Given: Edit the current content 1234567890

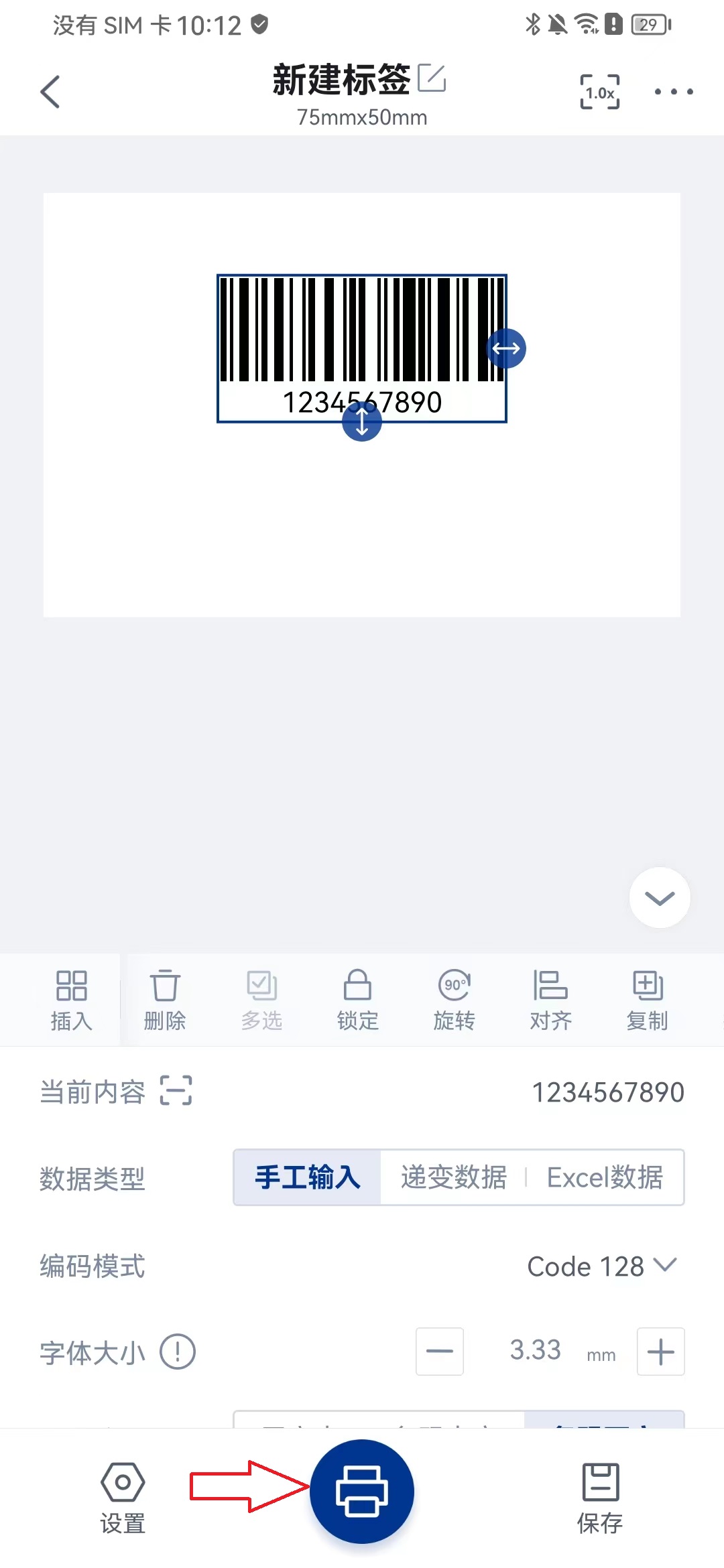Looking at the screenshot, I should pos(607,1092).
